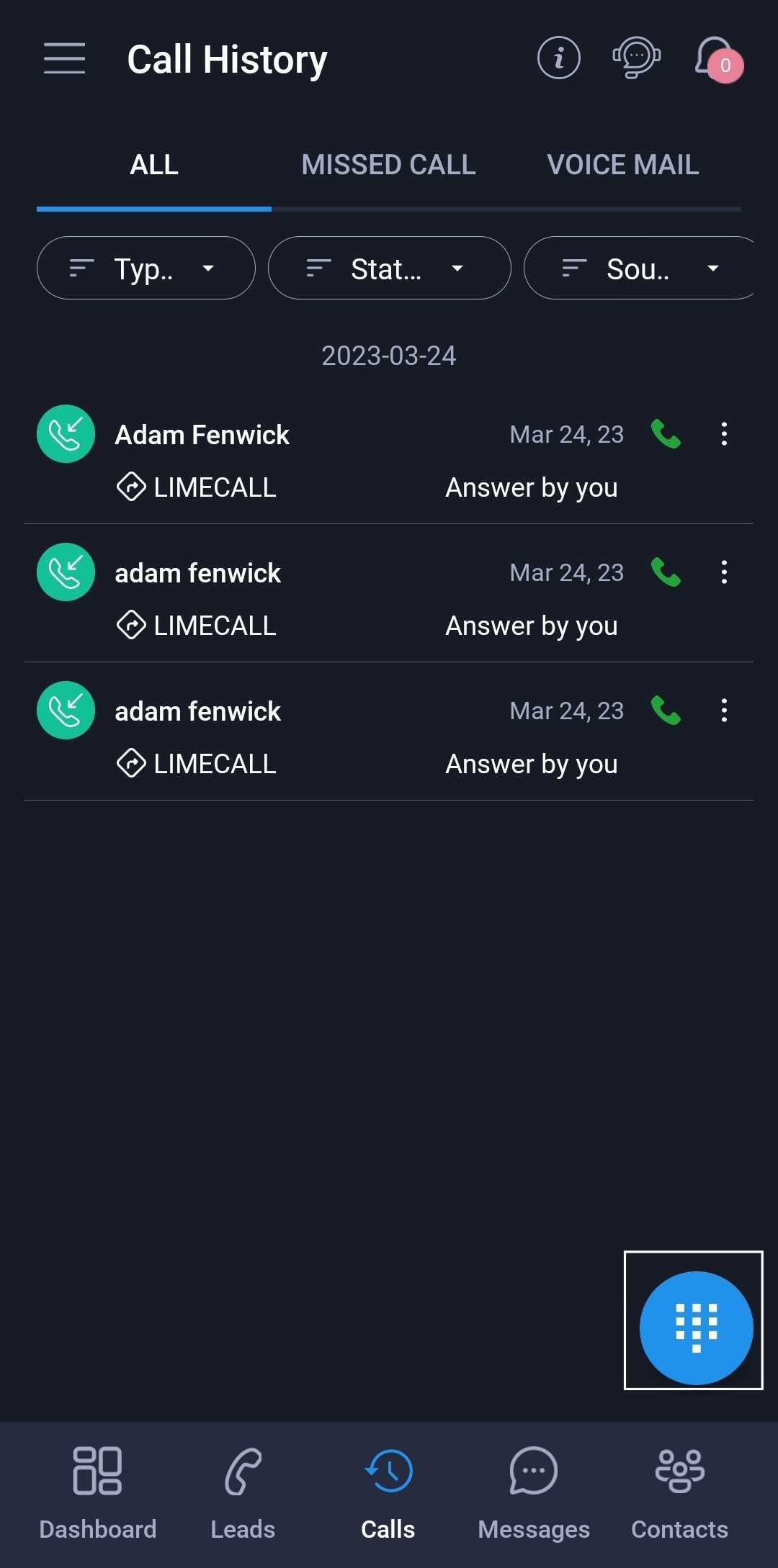Open the support headset chat icon

637,58
